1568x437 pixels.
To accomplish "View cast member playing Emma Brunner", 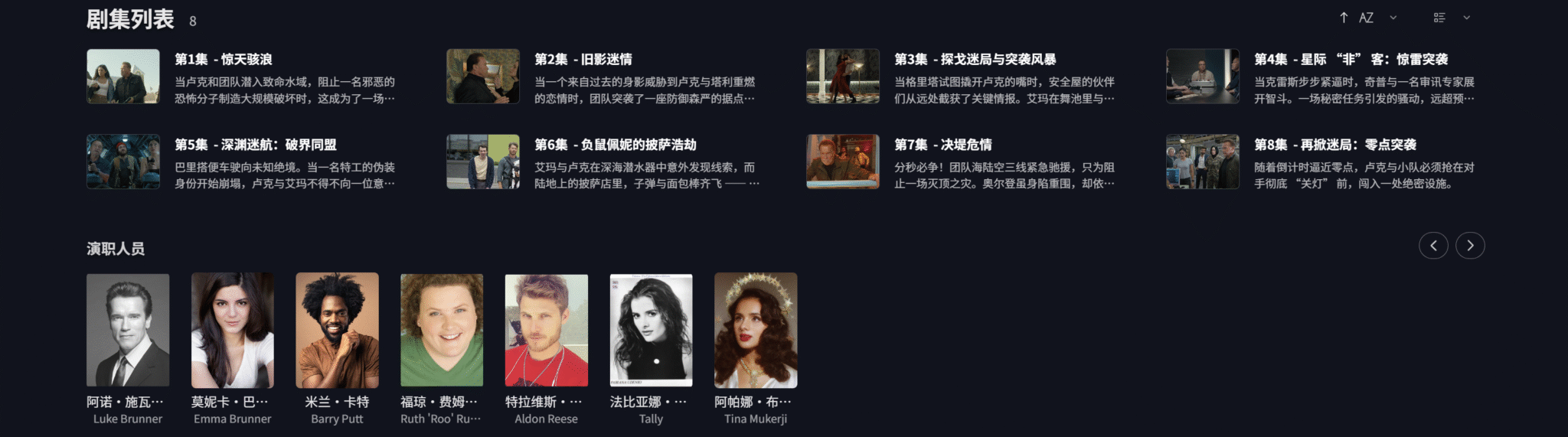I will [x=232, y=331].
